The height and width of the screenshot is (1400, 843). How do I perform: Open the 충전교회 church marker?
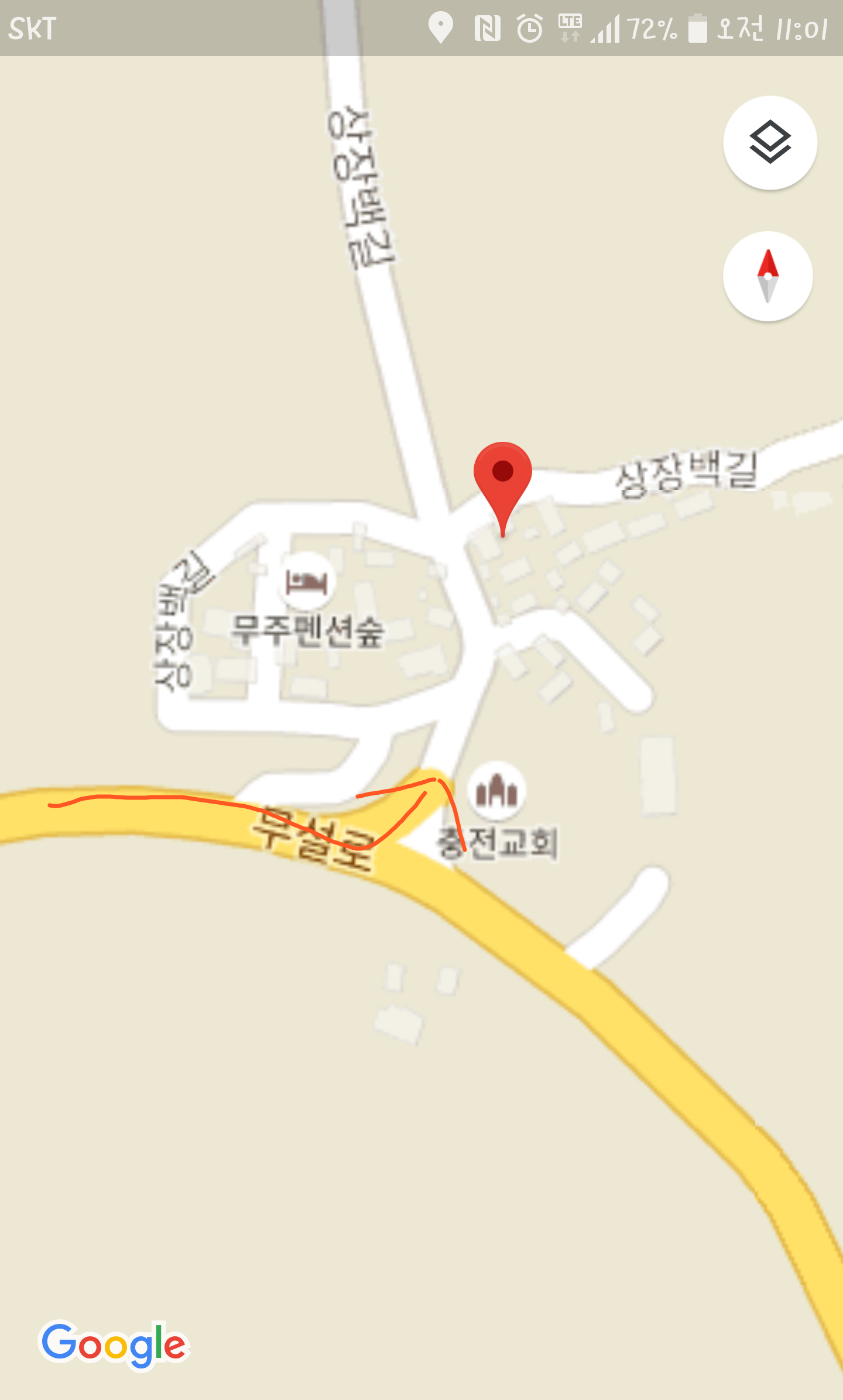(496, 791)
